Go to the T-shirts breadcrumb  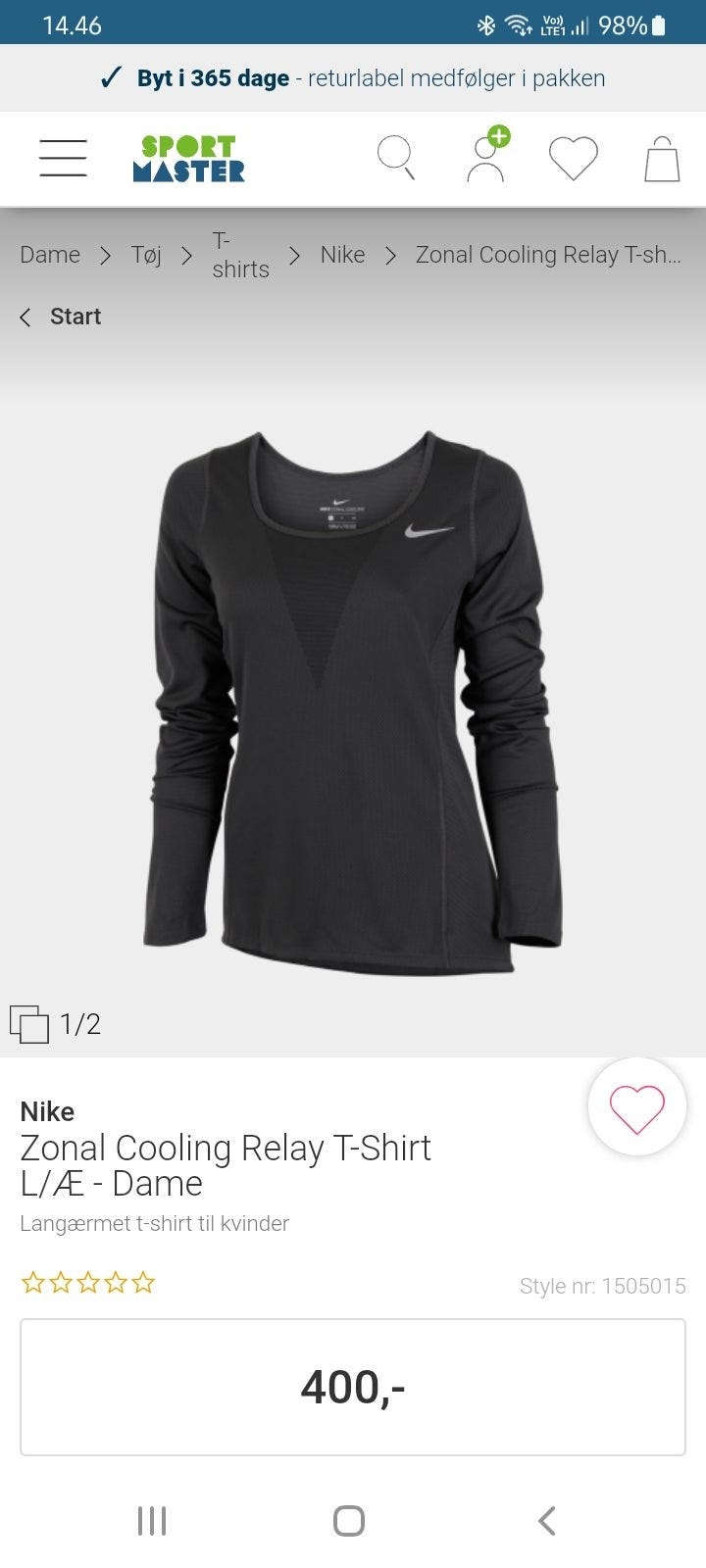pos(240,255)
